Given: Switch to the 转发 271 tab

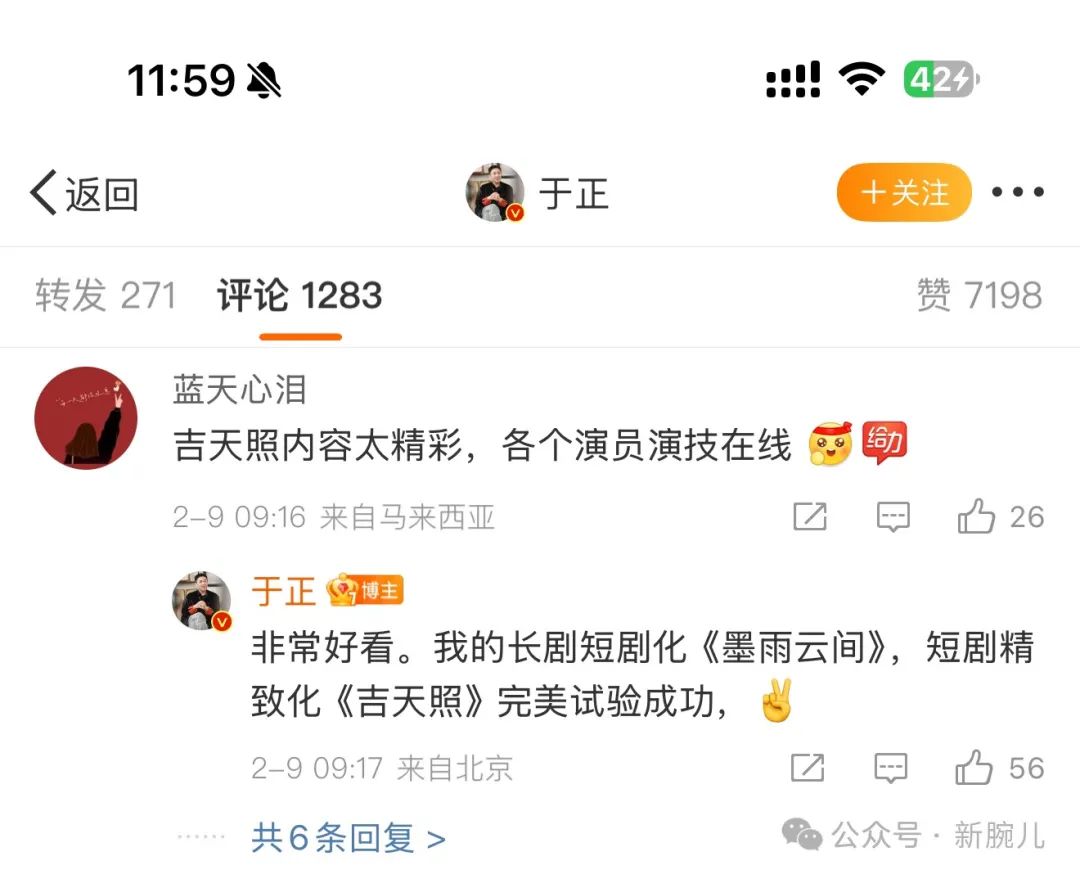Looking at the screenshot, I should coord(105,296).
